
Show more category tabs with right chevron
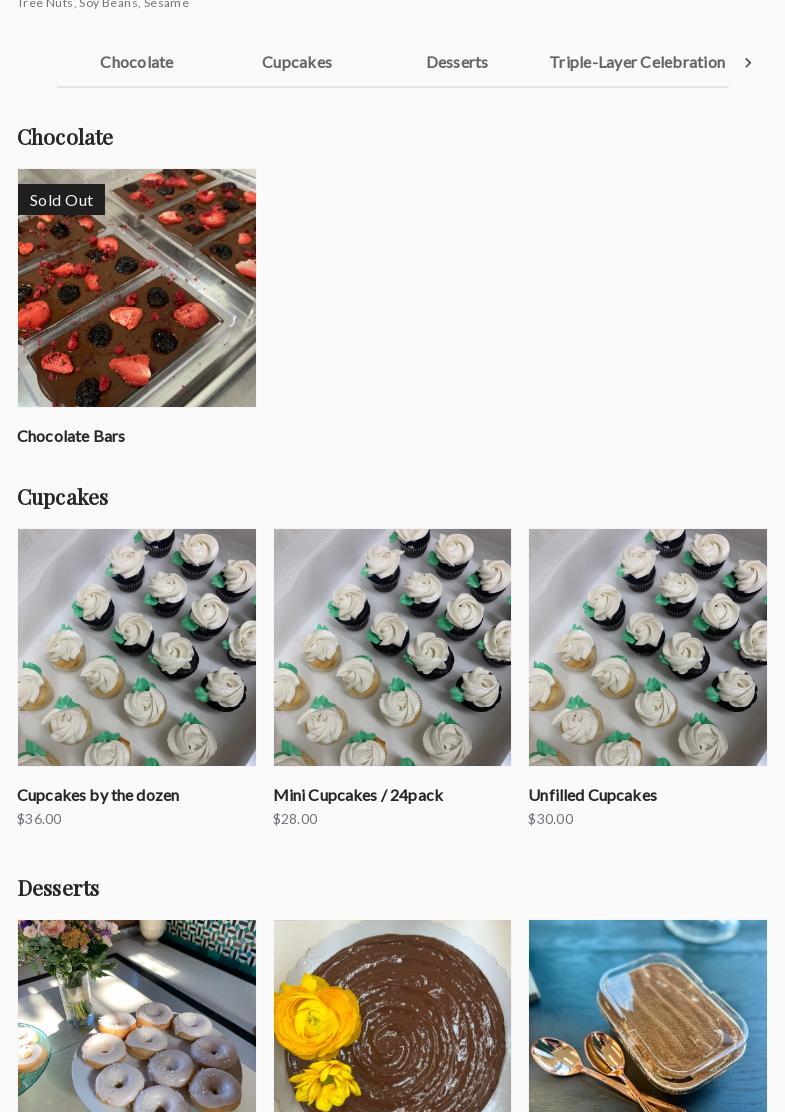[x=748, y=63]
